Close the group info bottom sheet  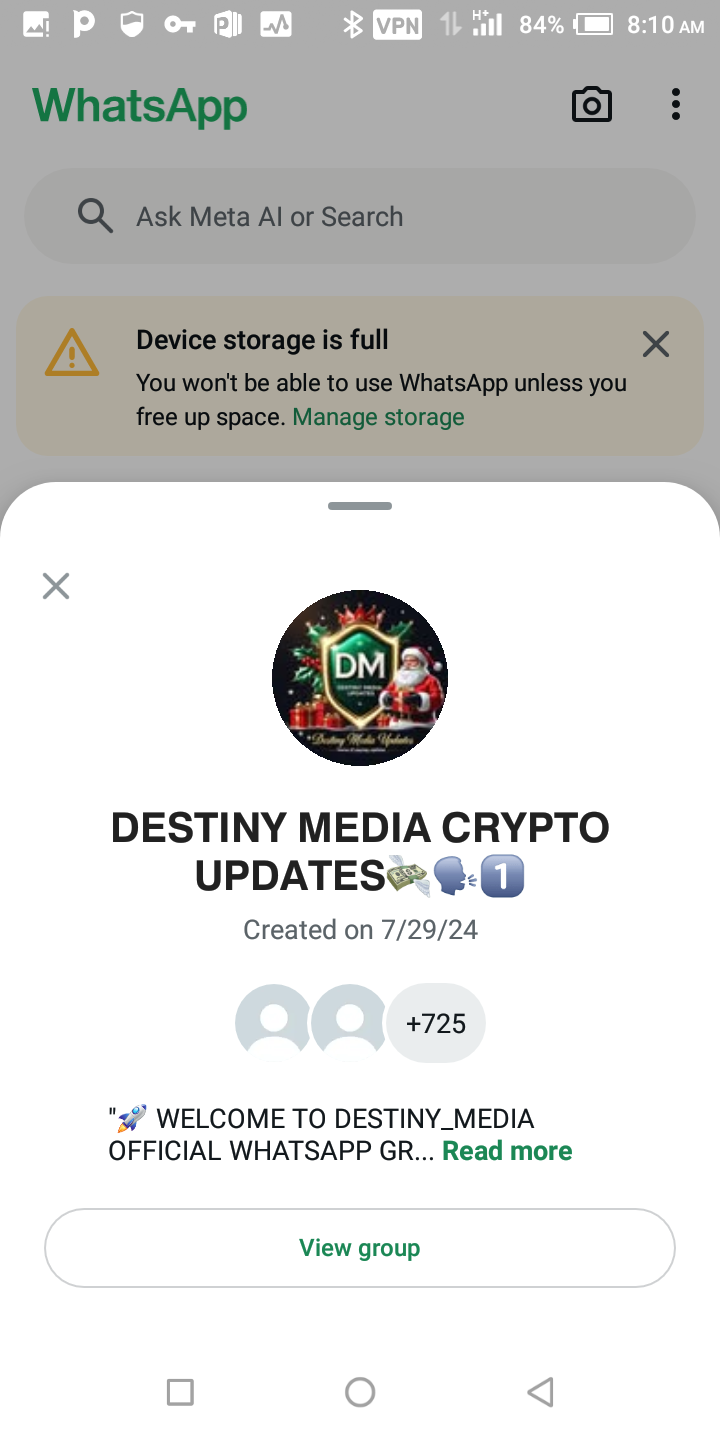tap(56, 586)
